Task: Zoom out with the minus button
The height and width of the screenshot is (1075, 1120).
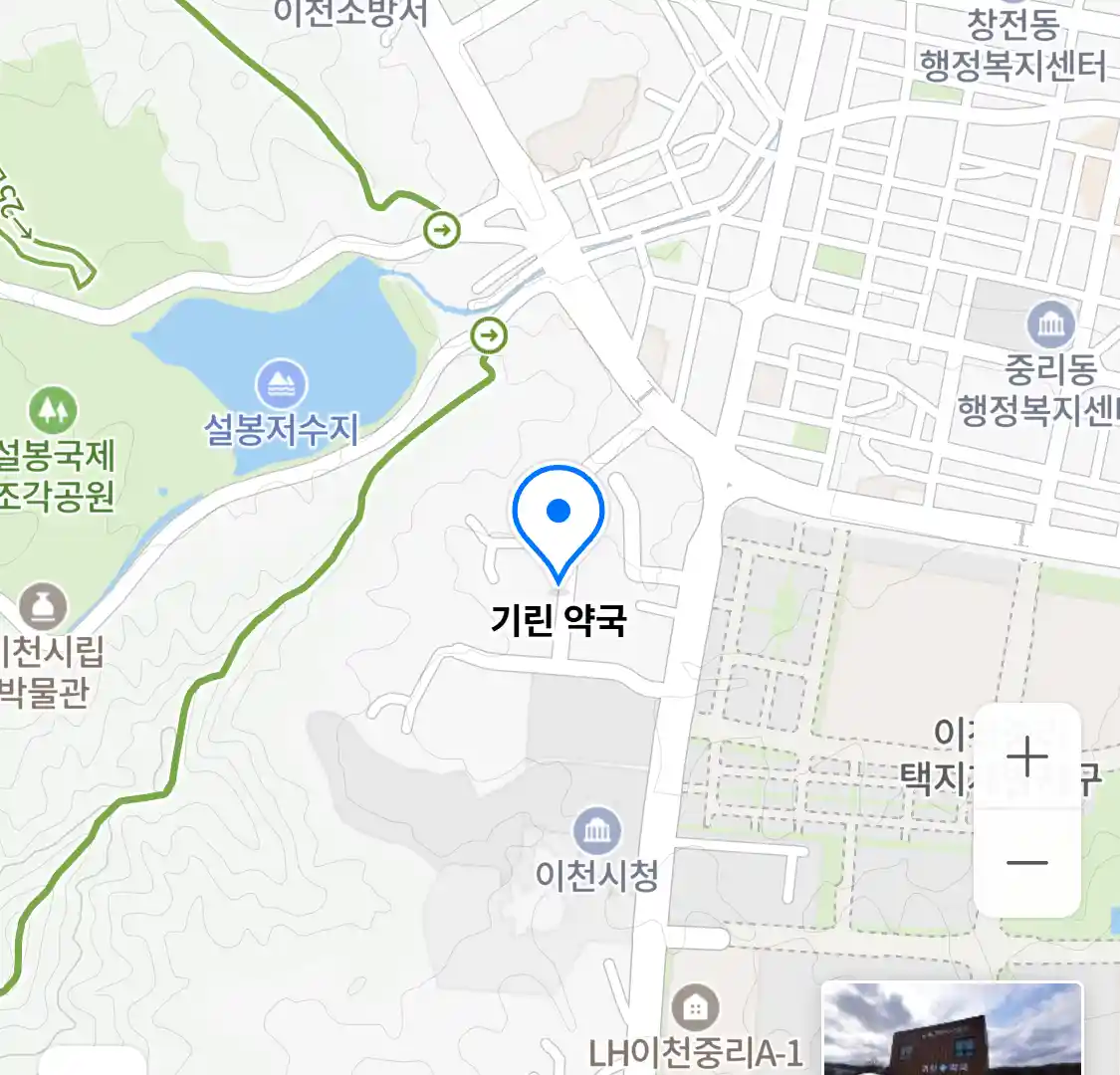Action: coord(1026,863)
